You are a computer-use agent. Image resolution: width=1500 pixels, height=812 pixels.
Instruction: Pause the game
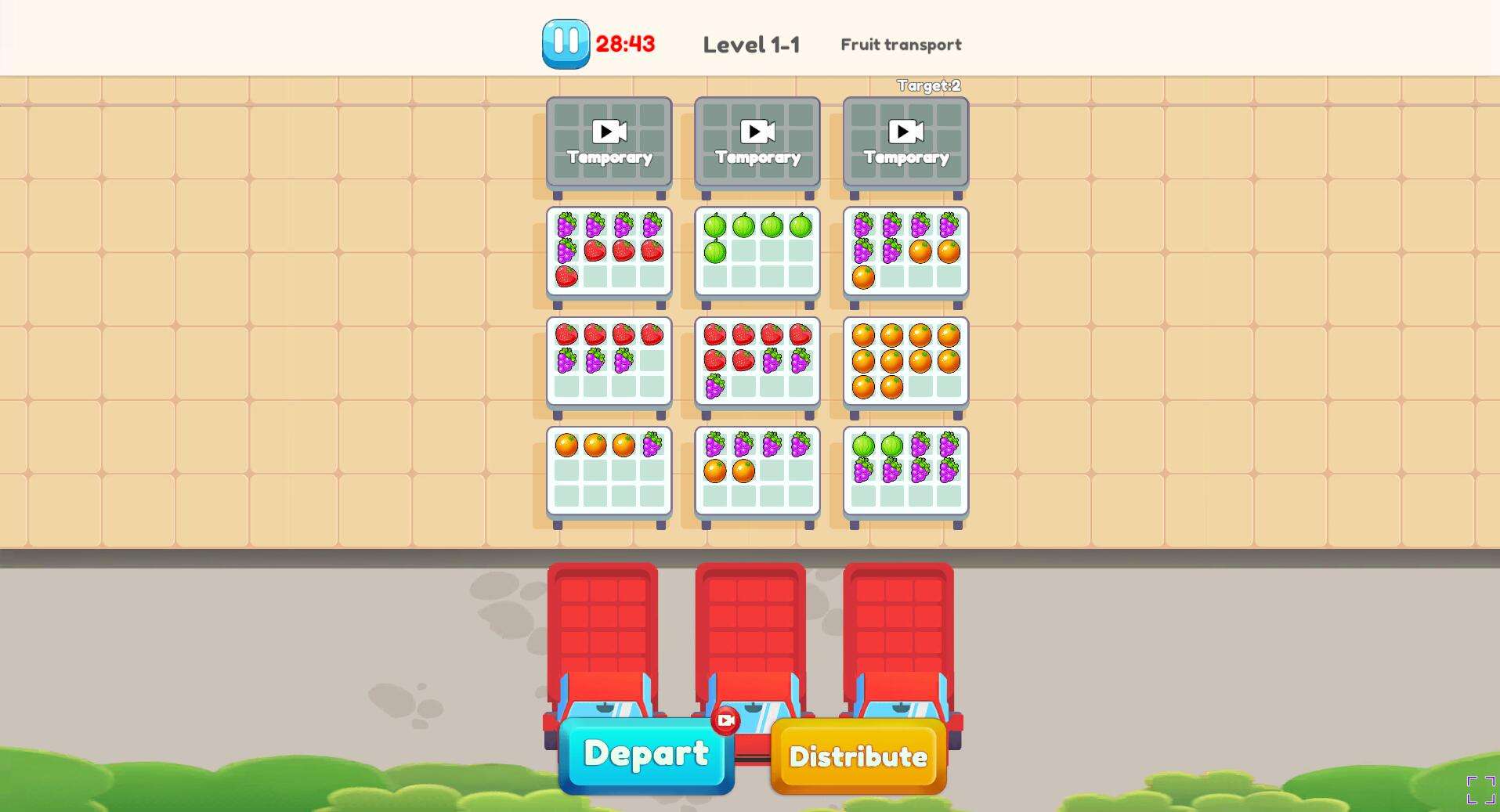(x=566, y=44)
